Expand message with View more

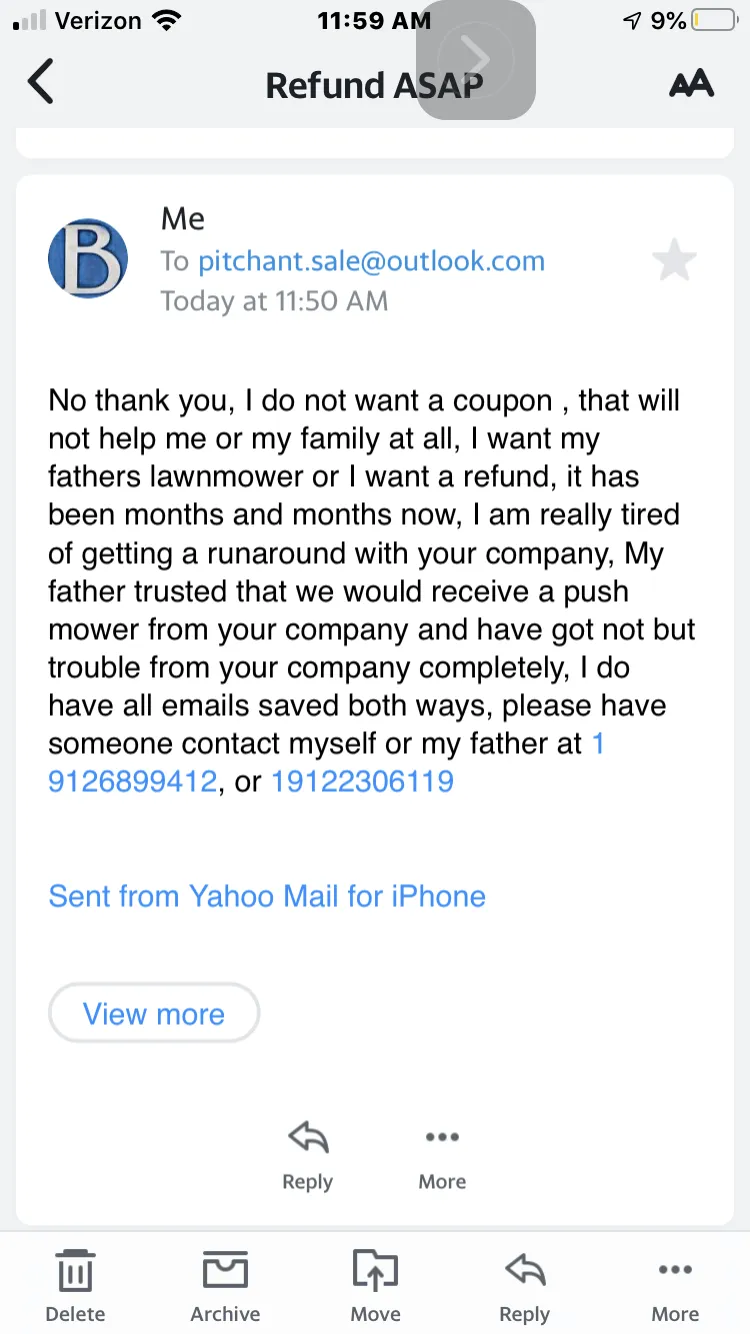(x=154, y=1014)
